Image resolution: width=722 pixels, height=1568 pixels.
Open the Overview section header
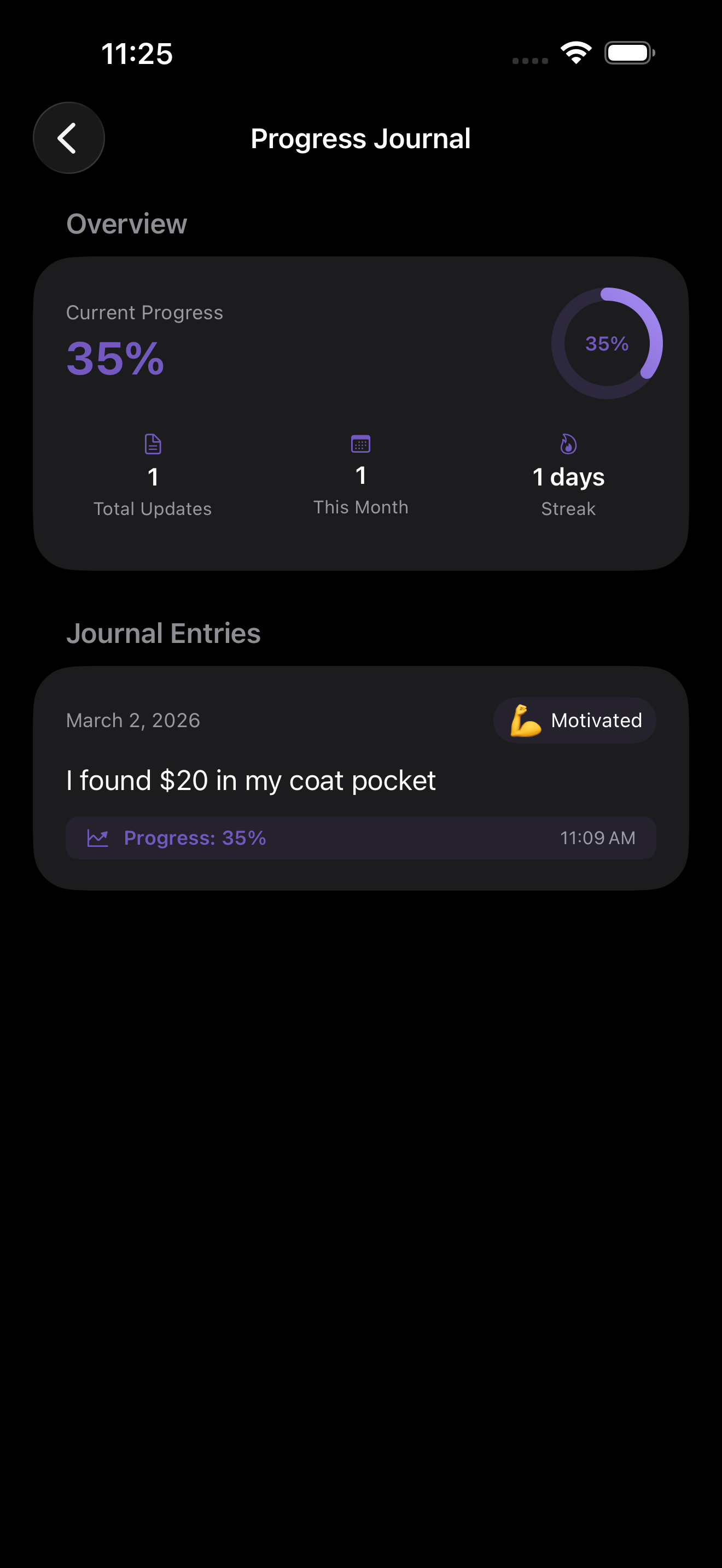coord(127,224)
